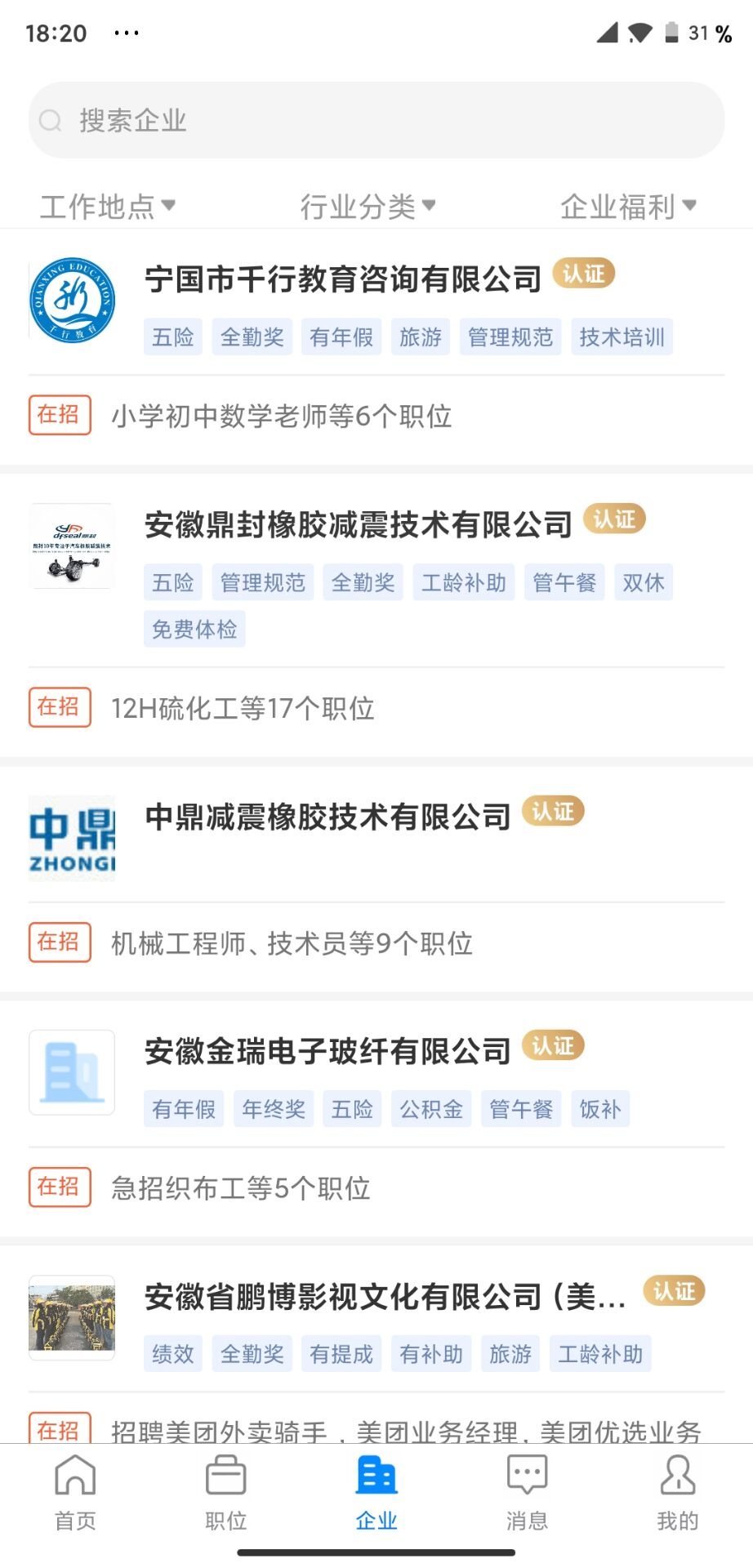Expand the 工作地点 location filter

(x=107, y=206)
